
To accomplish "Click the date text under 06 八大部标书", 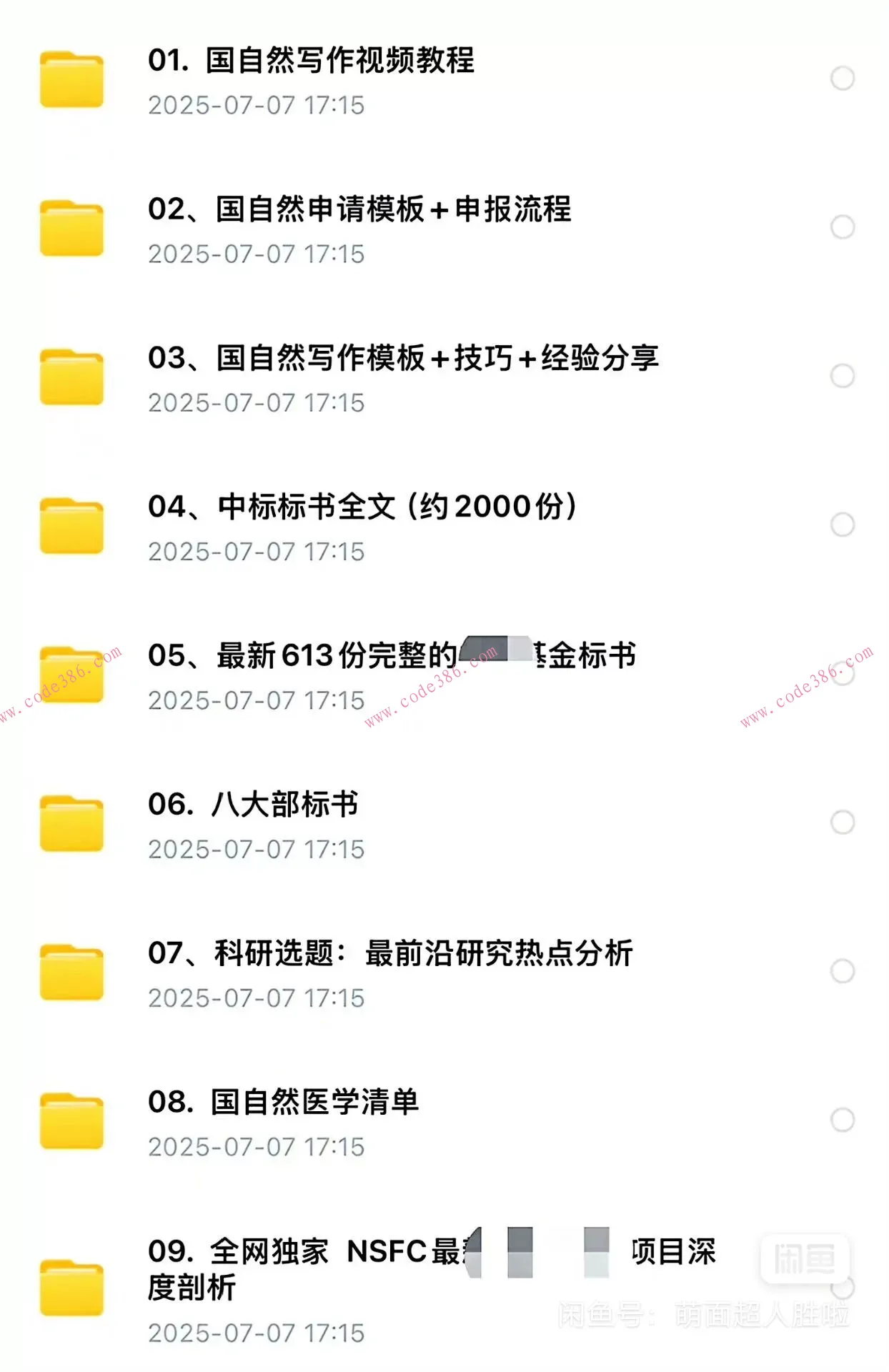I will 256,849.
